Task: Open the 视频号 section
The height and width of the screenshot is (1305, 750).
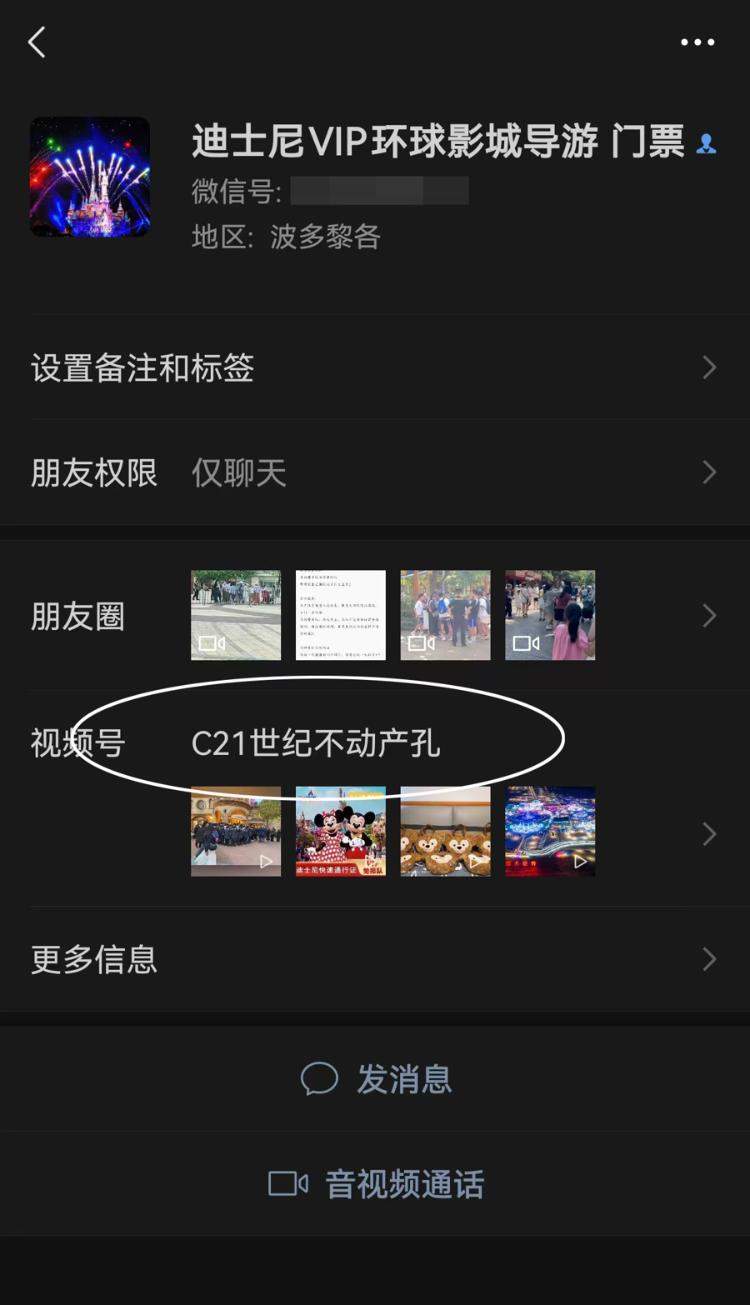Action: pos(79,743)
